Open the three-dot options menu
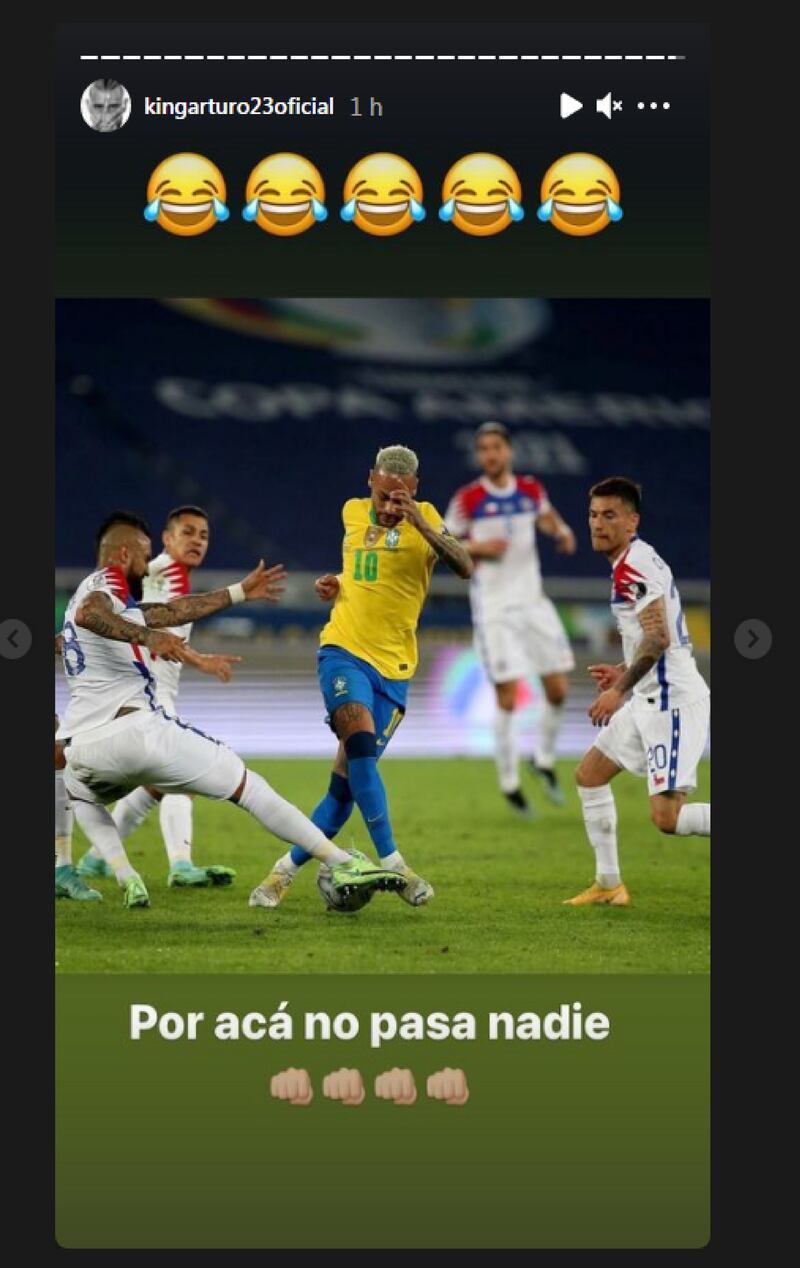This screenshot has height=1268, width=800. point(653,106)
